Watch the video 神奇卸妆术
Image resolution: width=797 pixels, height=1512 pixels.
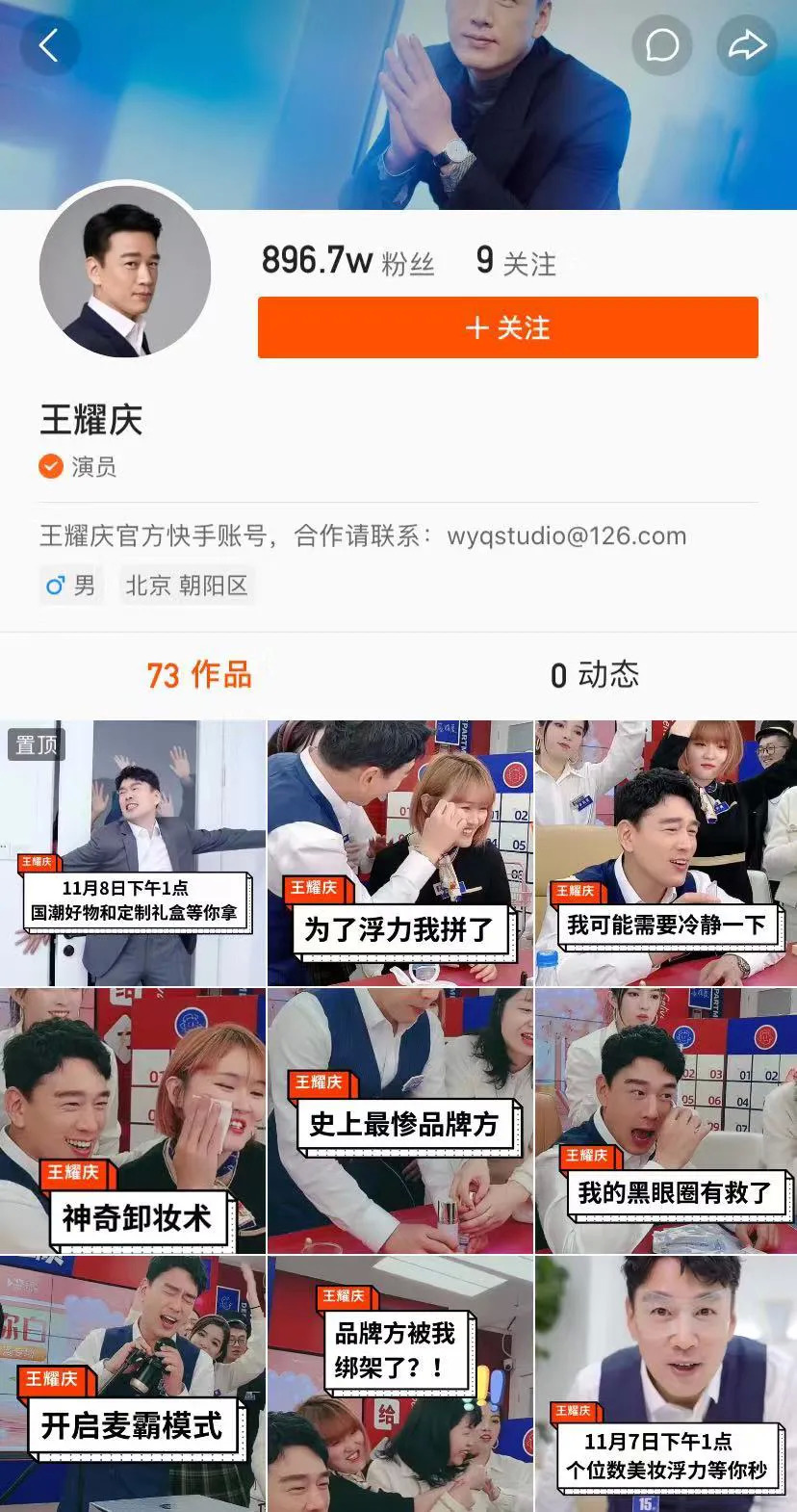[133, 1121]
